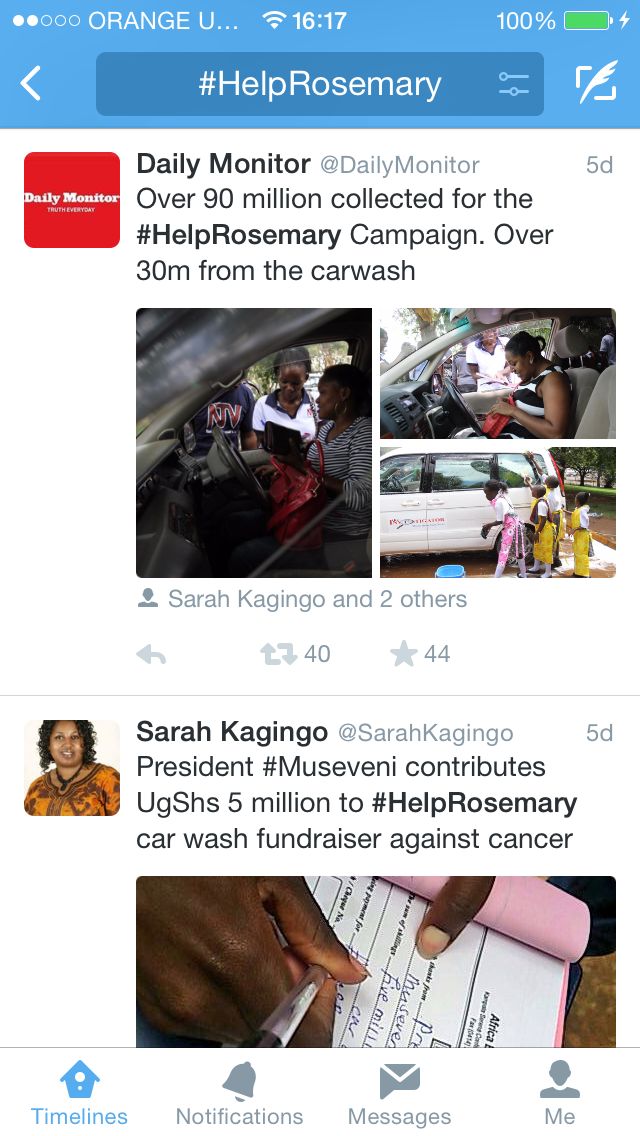Compose a new tweet
This screenshot has height=1136, width=640.
[x=596, y=84]
